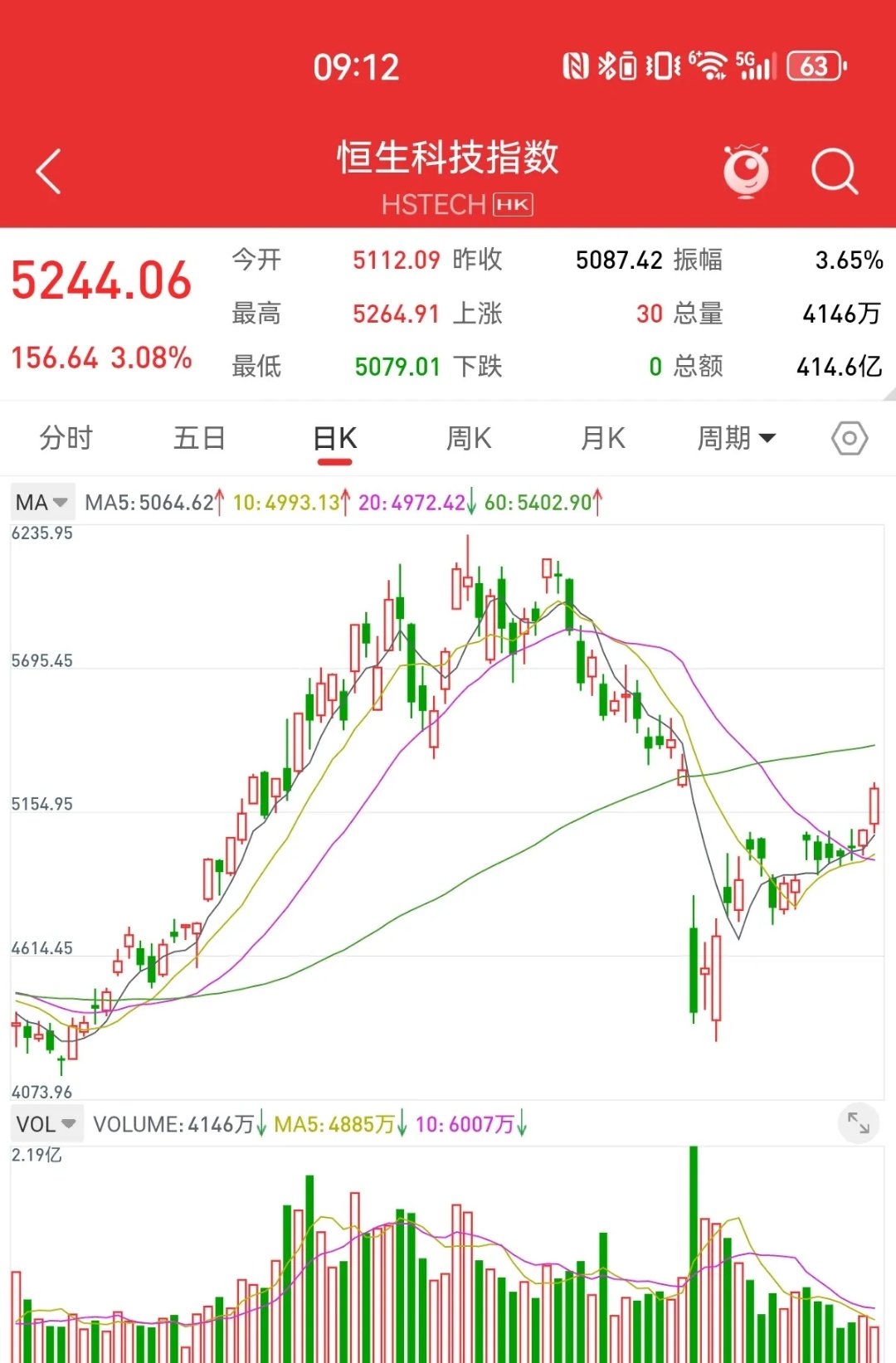The height and width of the screenshot is (1363, 896).
Task: Open the MA indicator dropdown
Action: (42, 501)
